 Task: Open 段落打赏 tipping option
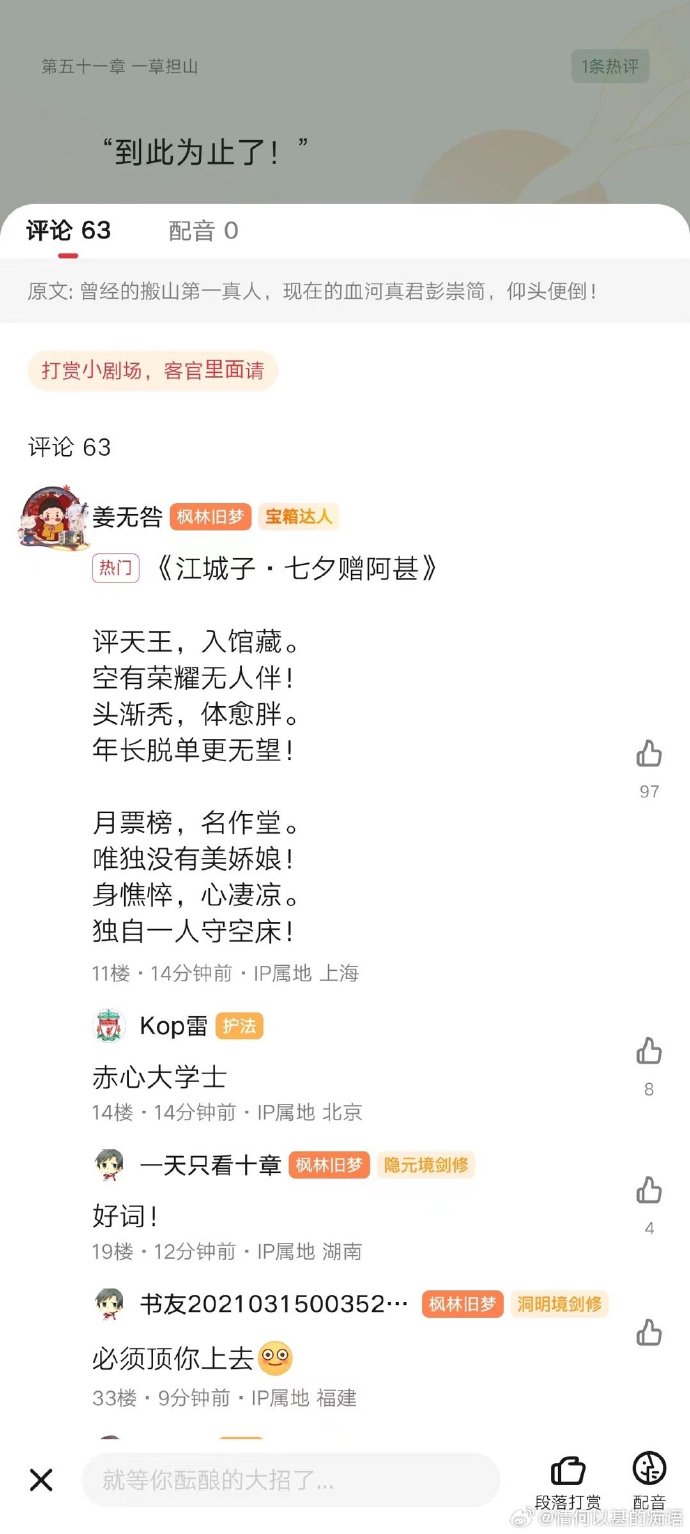coord(568,1479)
